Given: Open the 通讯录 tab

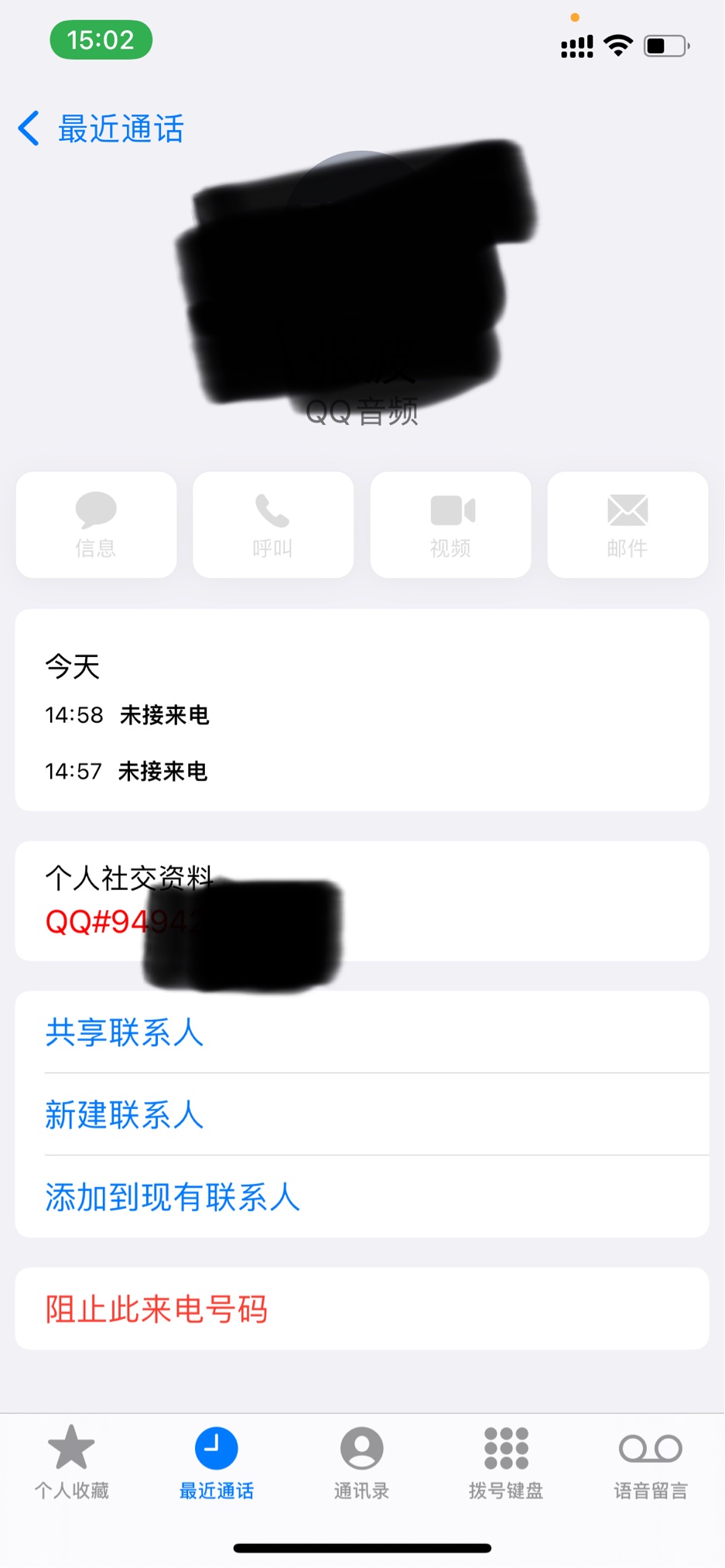Looking at the screenshot, I should point(361,1461).
